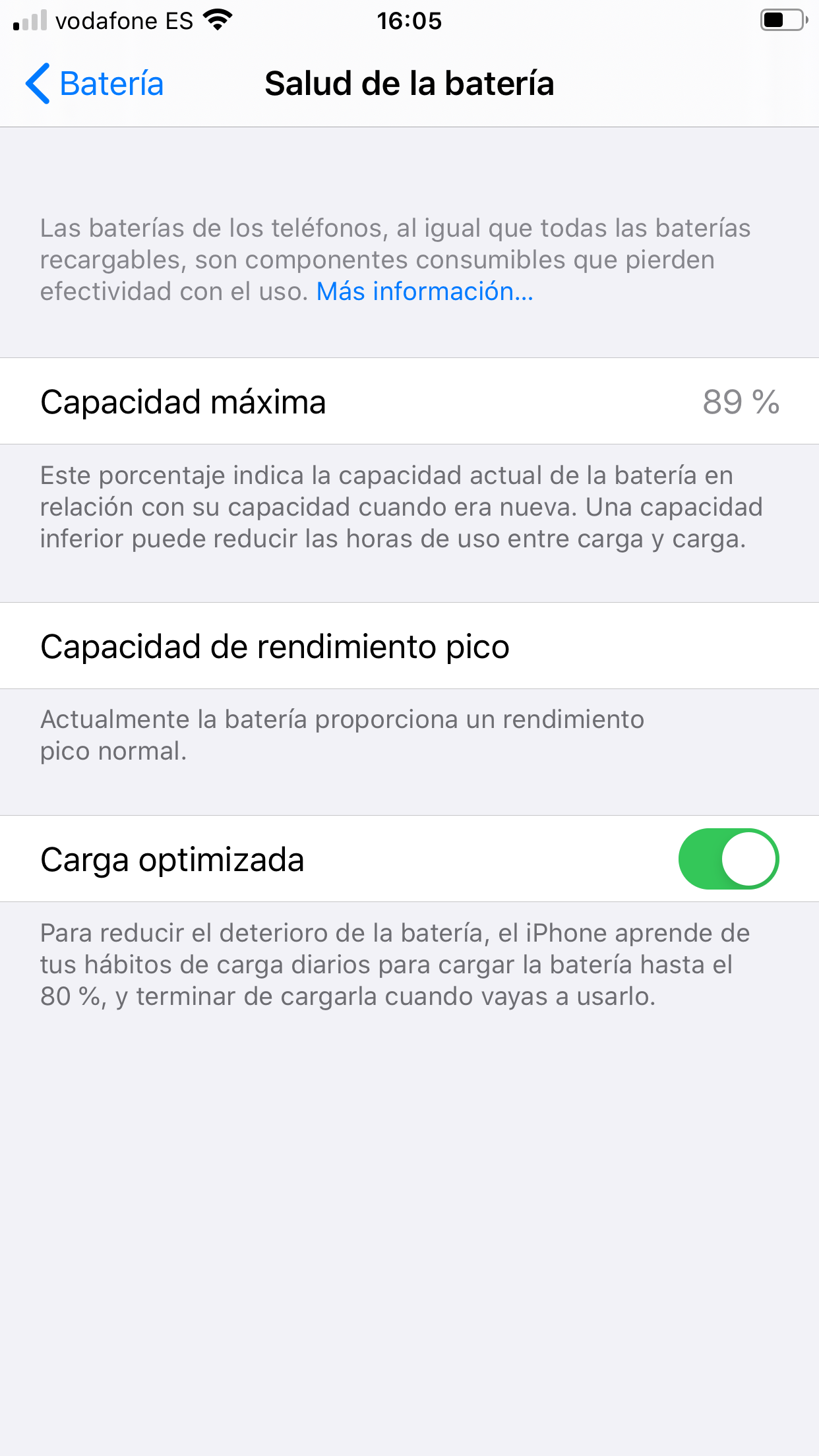Image resolution: width=819 pixels, height=1456 pixels.
Task: Go back to Batería settings
Action: (x=94, y=84)
